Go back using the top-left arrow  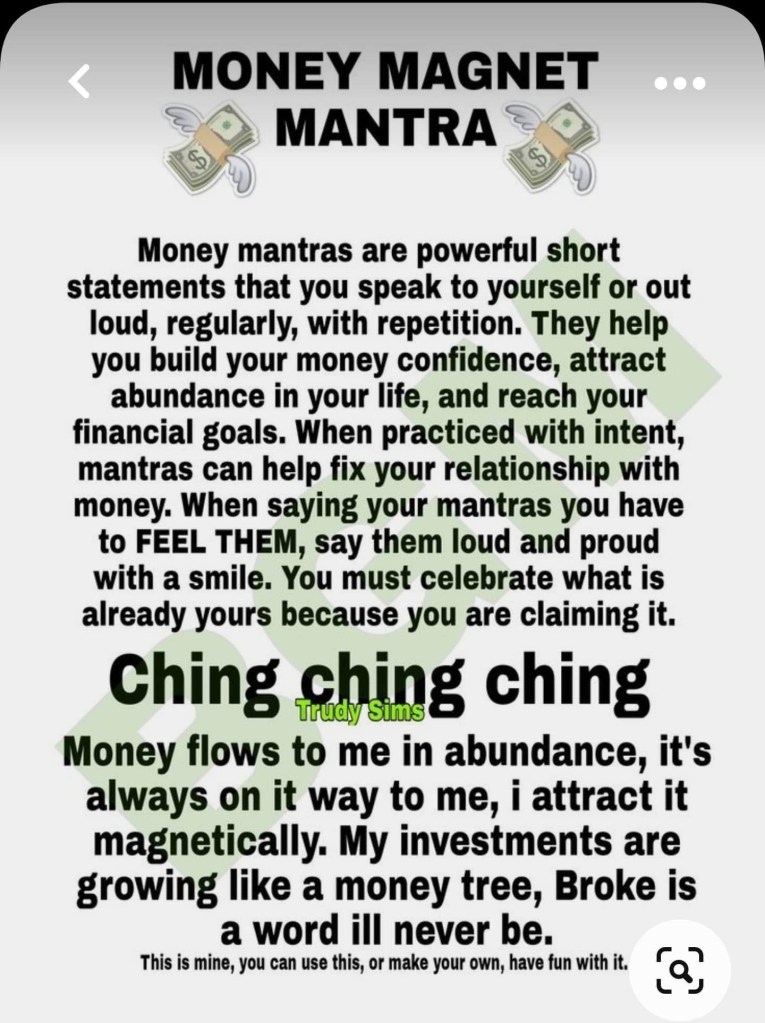click(80, 81)
